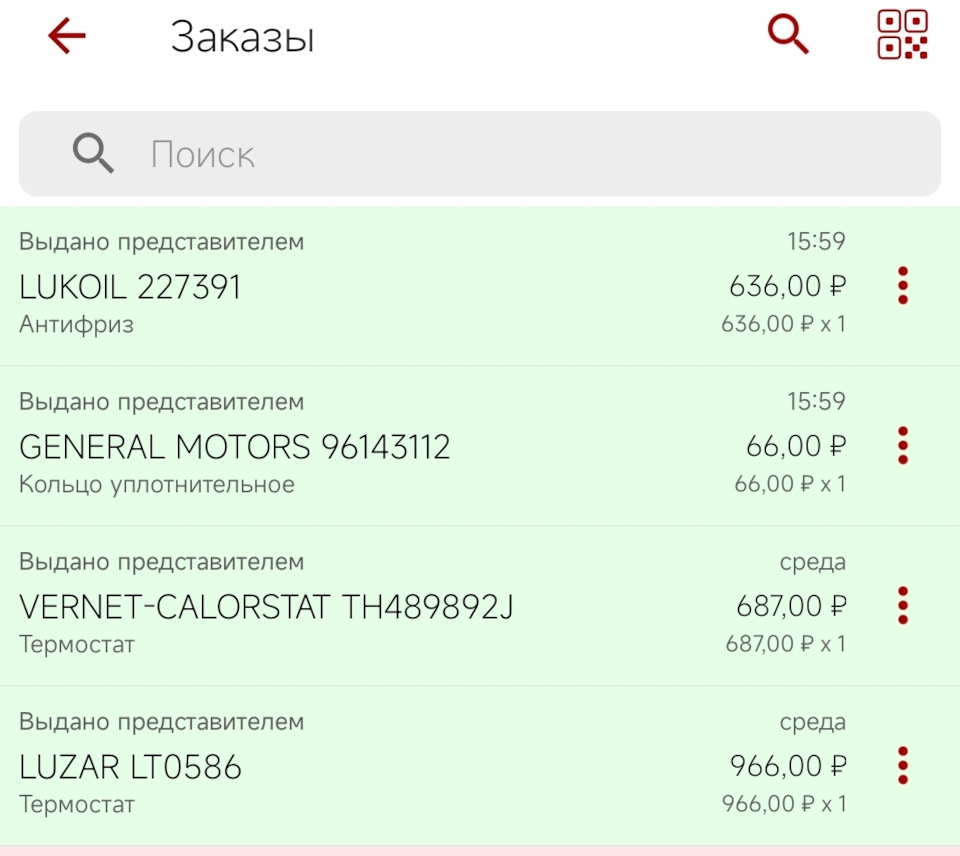Open more options for the LUKOIL 227391 order

coord(903,286)
